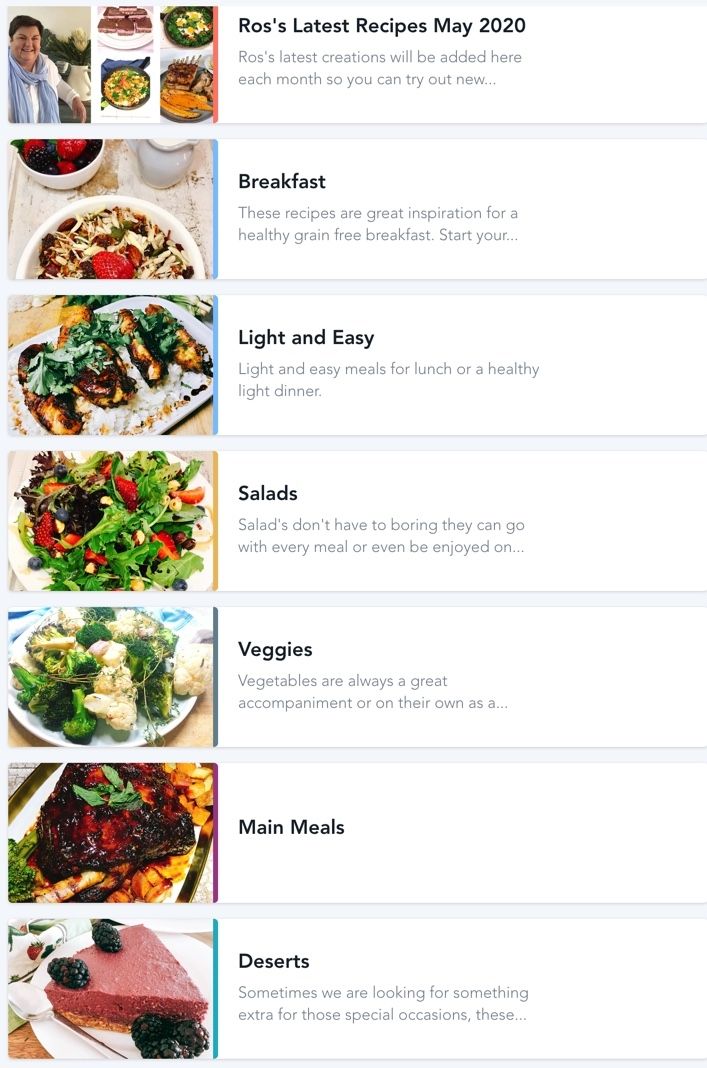This screenshot has height=1068, width=707.
Task: Open Ros's Latest Recipes May 2020
Action: (381, 26)
